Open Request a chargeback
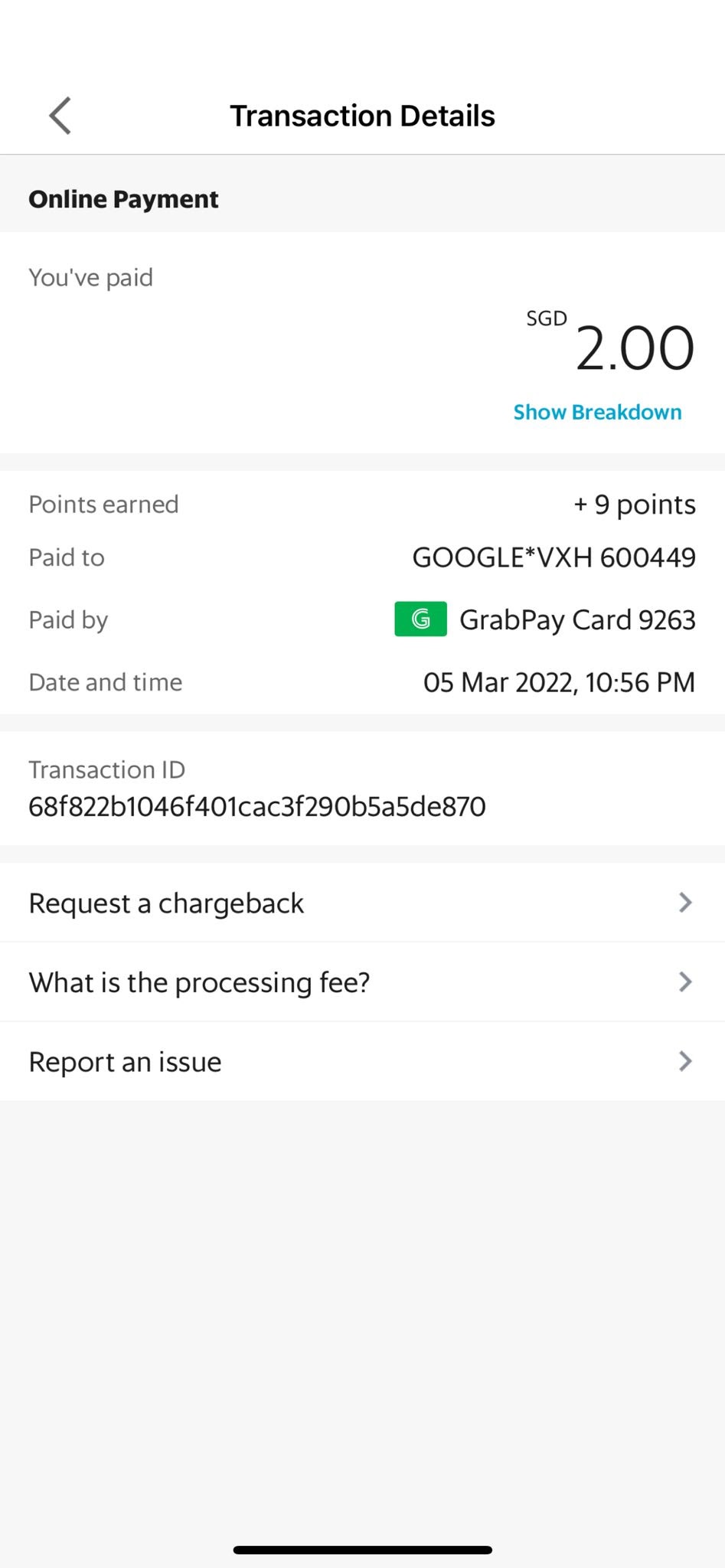725x1568 pixels. [x=361, y=903]
